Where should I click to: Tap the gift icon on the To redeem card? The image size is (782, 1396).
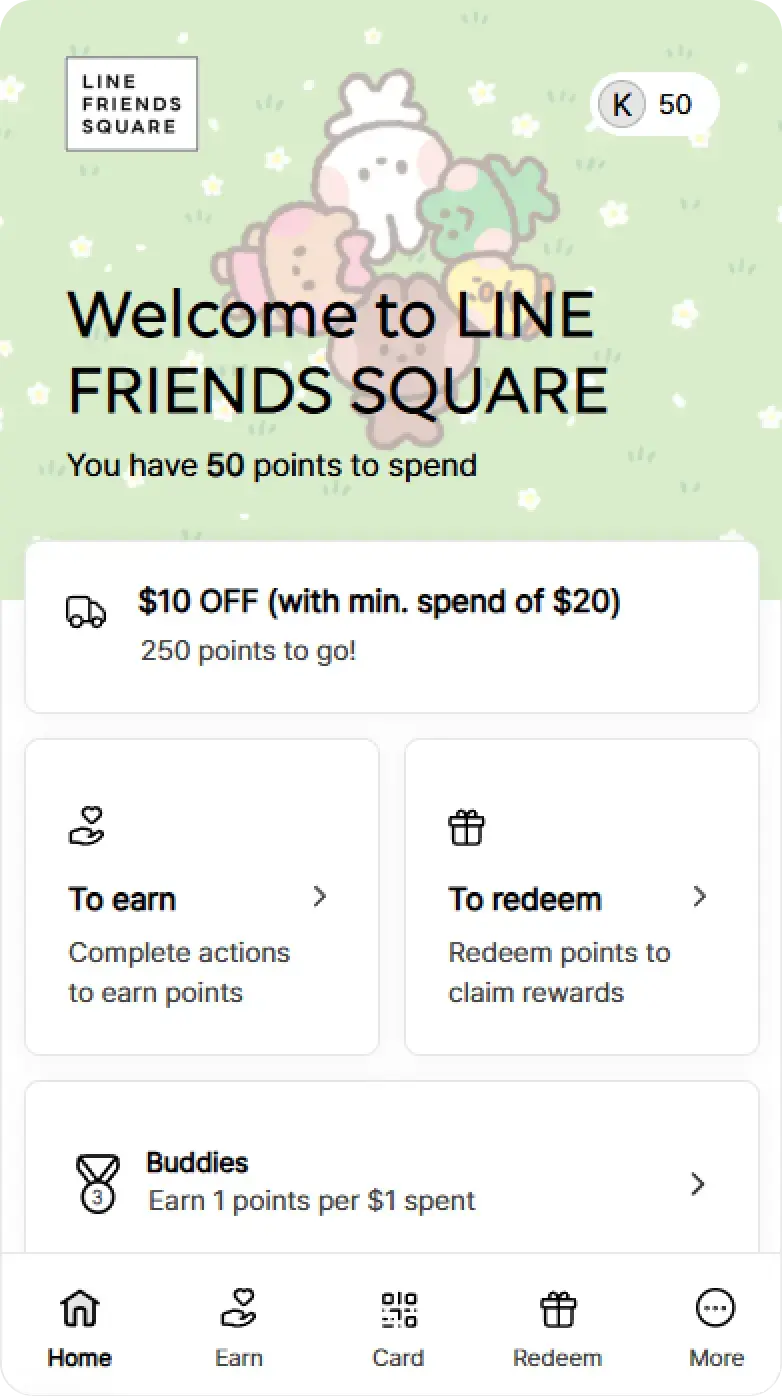click(466, 826)
